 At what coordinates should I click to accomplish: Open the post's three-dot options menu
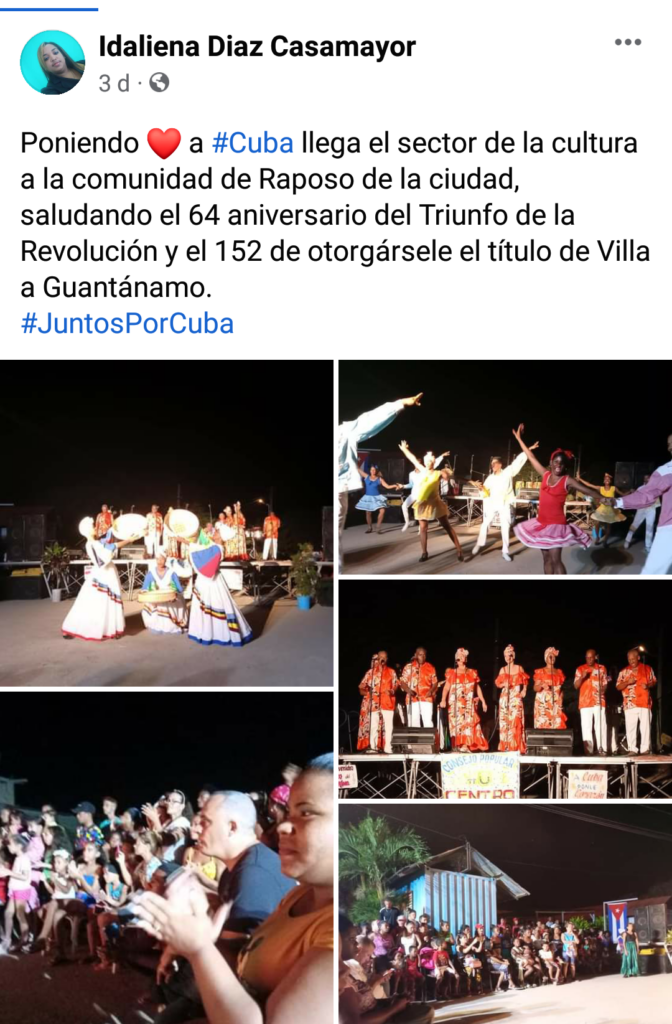(x=627, y=42)
